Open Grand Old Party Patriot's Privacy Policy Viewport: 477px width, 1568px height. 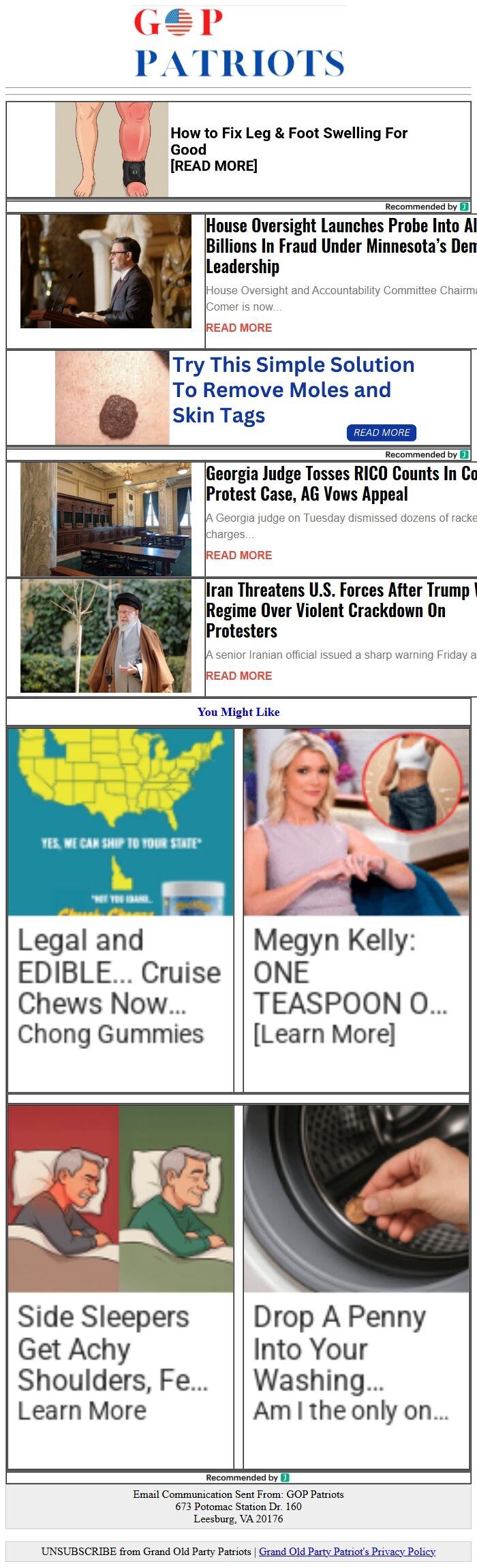pos(347,1551)
